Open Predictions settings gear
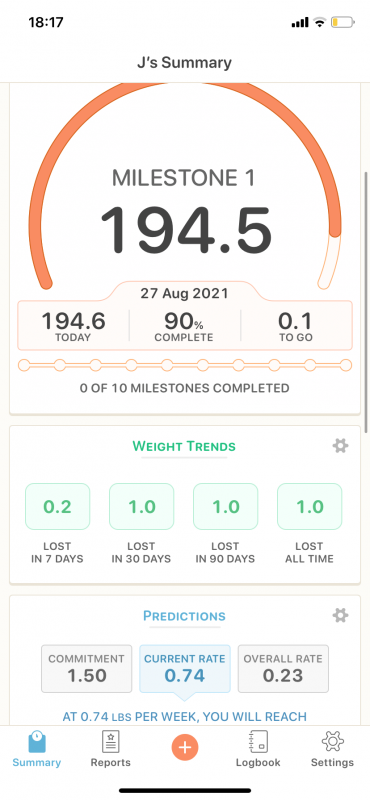370x800 pixels. 340,615
